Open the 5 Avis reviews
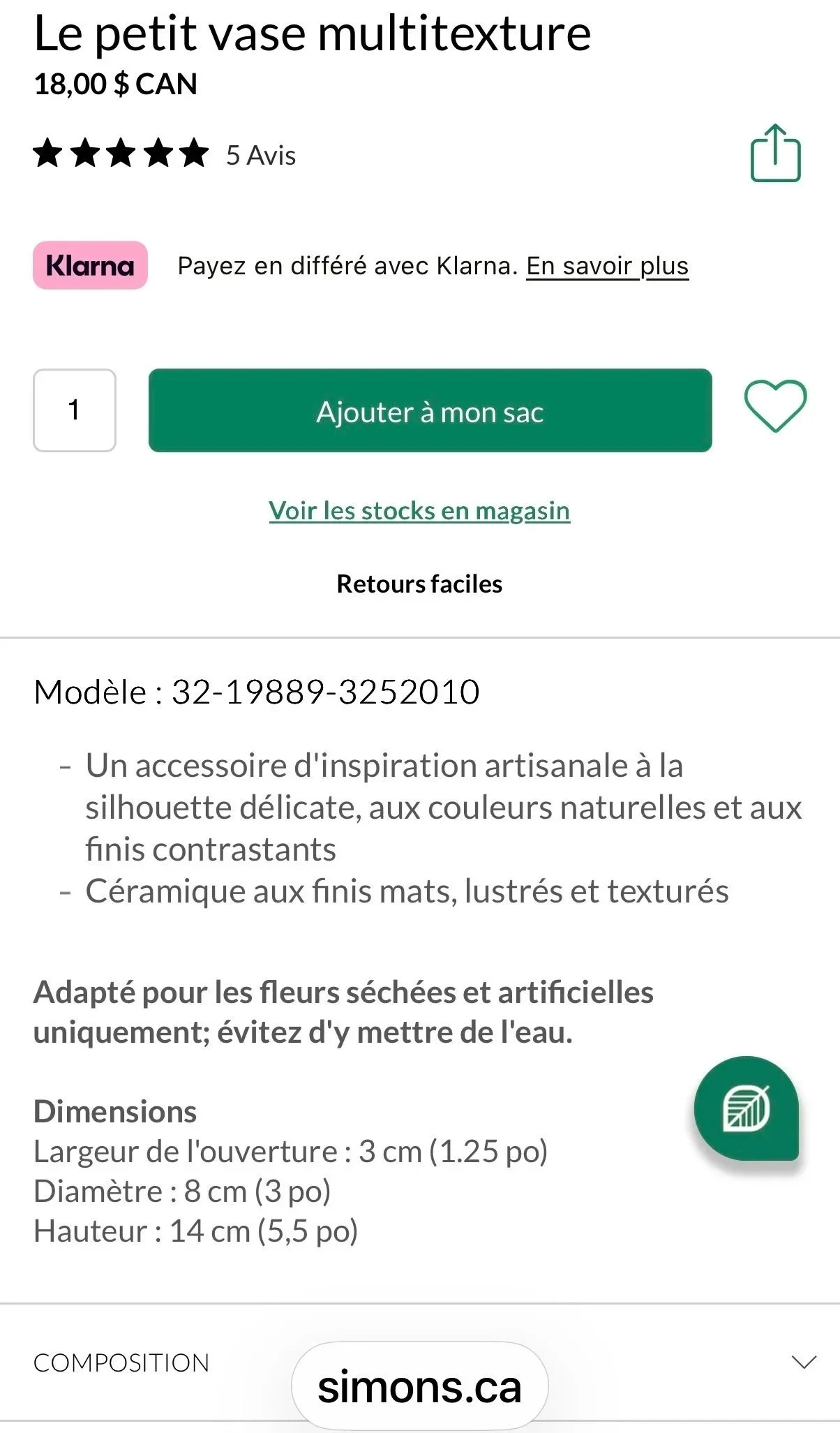The image size is (840, 1433). coord(260,155)
